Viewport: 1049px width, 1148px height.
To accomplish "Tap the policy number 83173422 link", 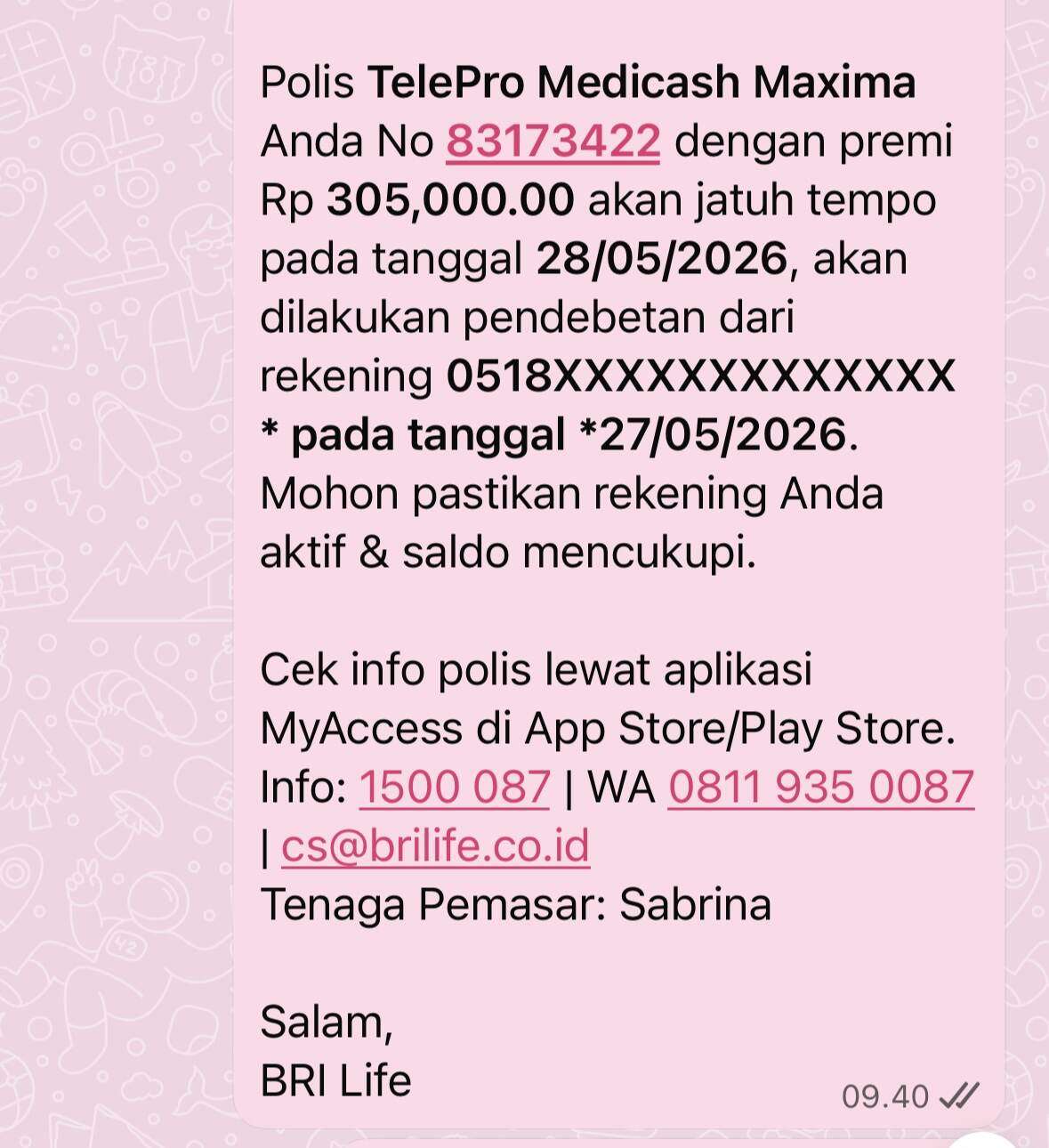I will coord(553,141).
